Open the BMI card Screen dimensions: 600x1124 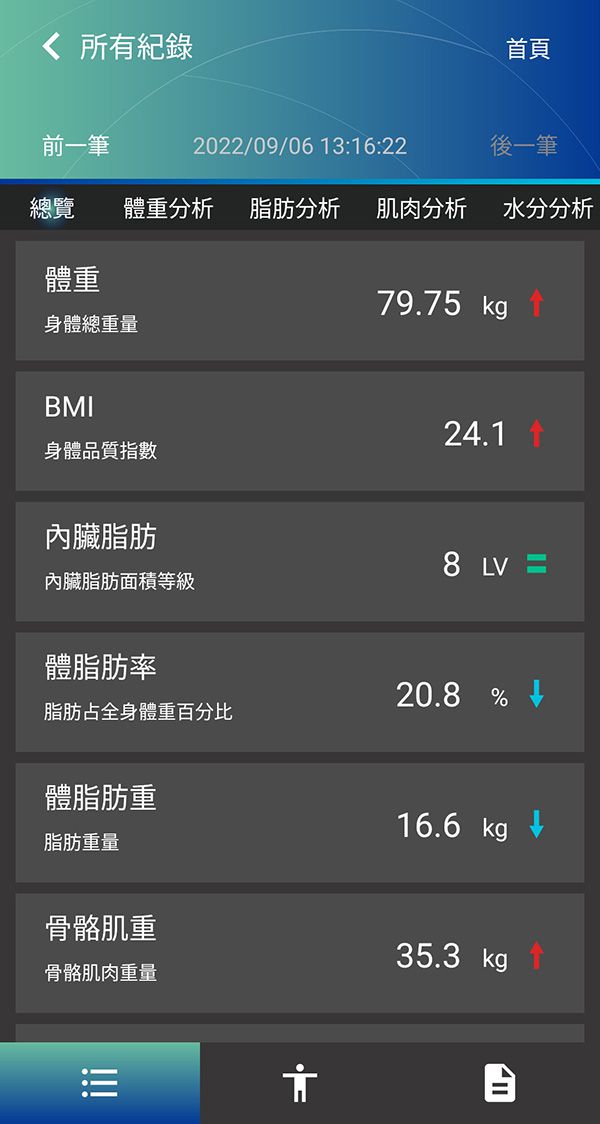click(x=300, y=431)
